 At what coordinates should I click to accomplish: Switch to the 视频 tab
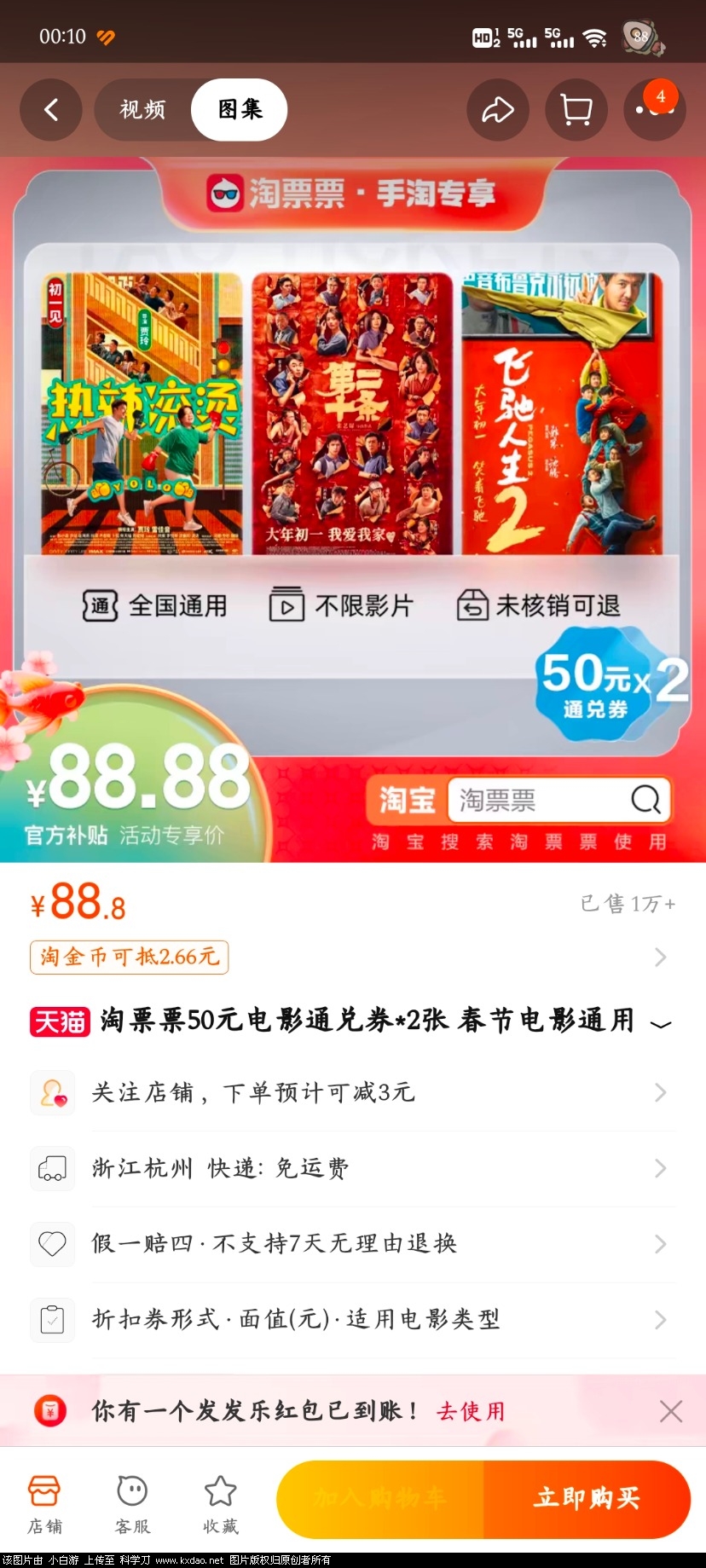(x=142, y=110)
